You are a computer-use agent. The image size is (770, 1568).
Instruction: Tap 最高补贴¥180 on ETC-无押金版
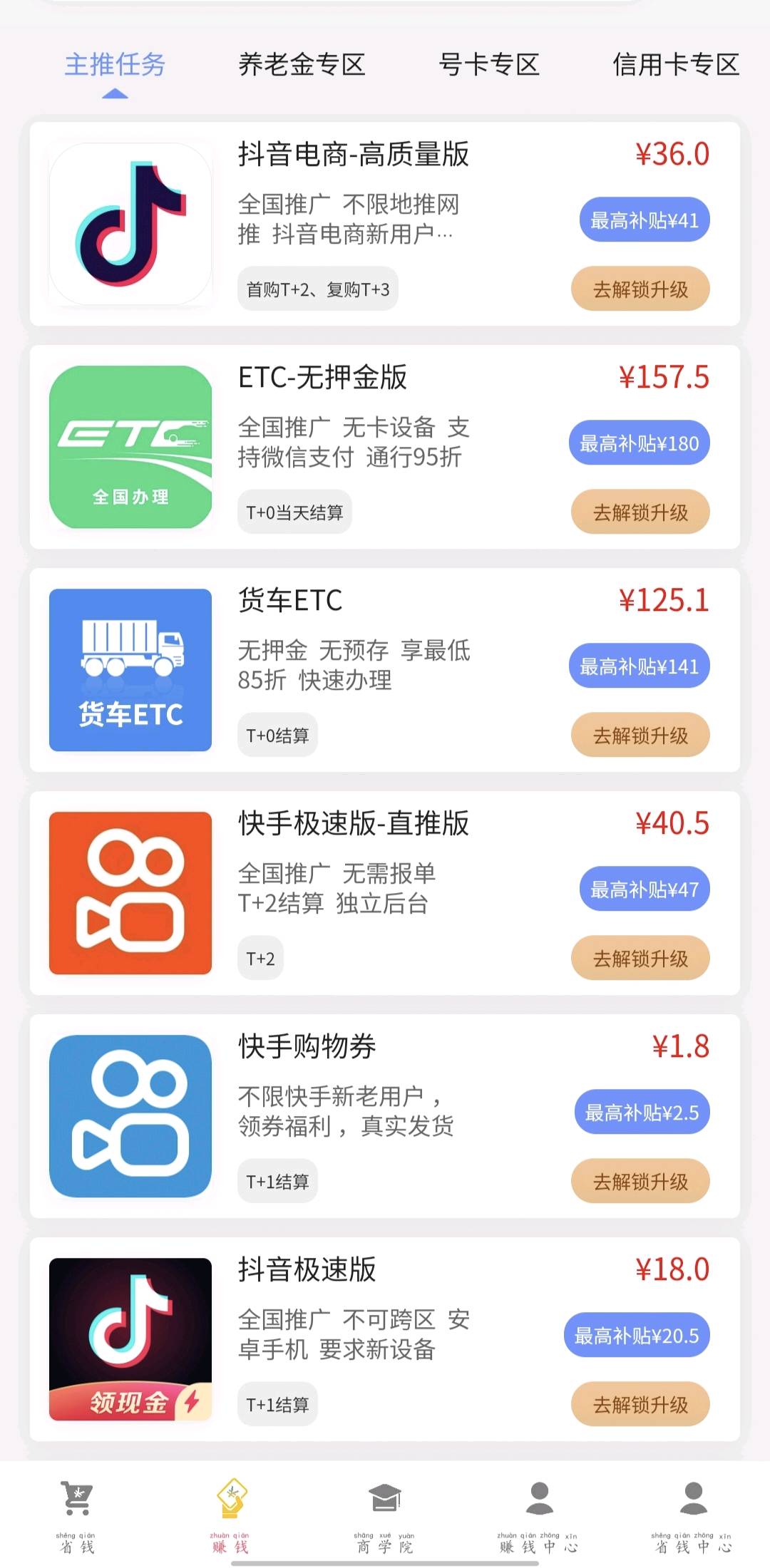coord(639,443)
